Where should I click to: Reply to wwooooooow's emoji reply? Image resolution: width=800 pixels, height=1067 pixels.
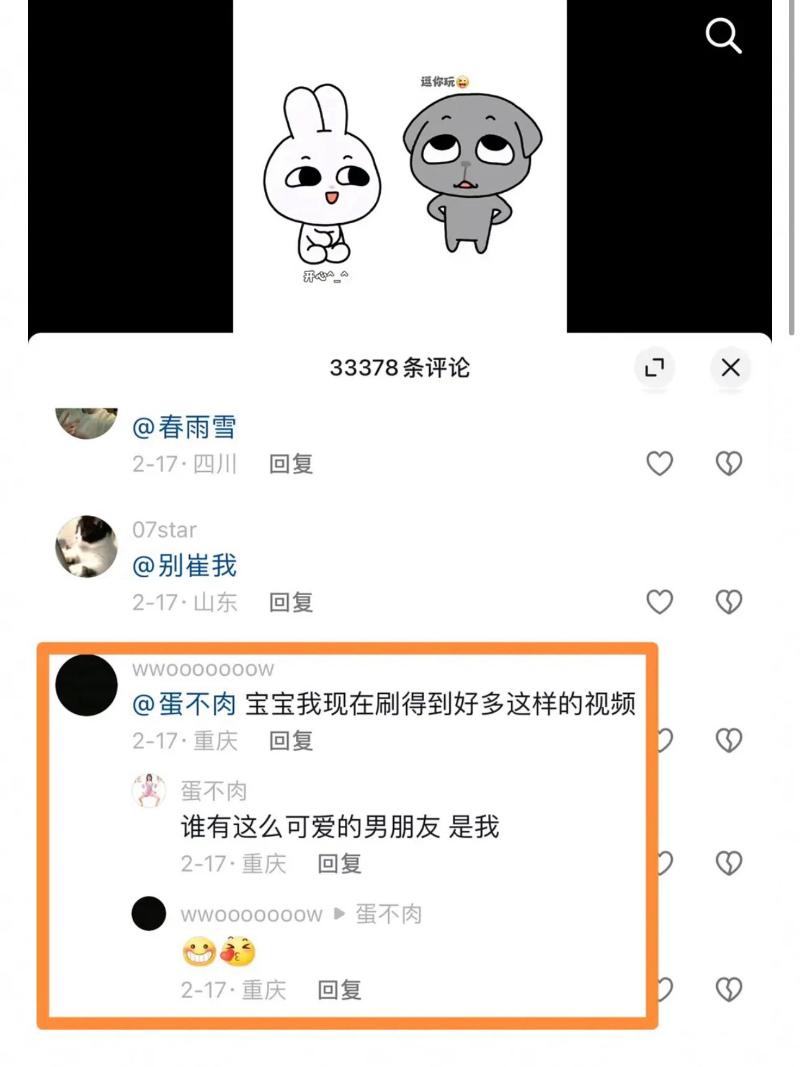point(339,990)
